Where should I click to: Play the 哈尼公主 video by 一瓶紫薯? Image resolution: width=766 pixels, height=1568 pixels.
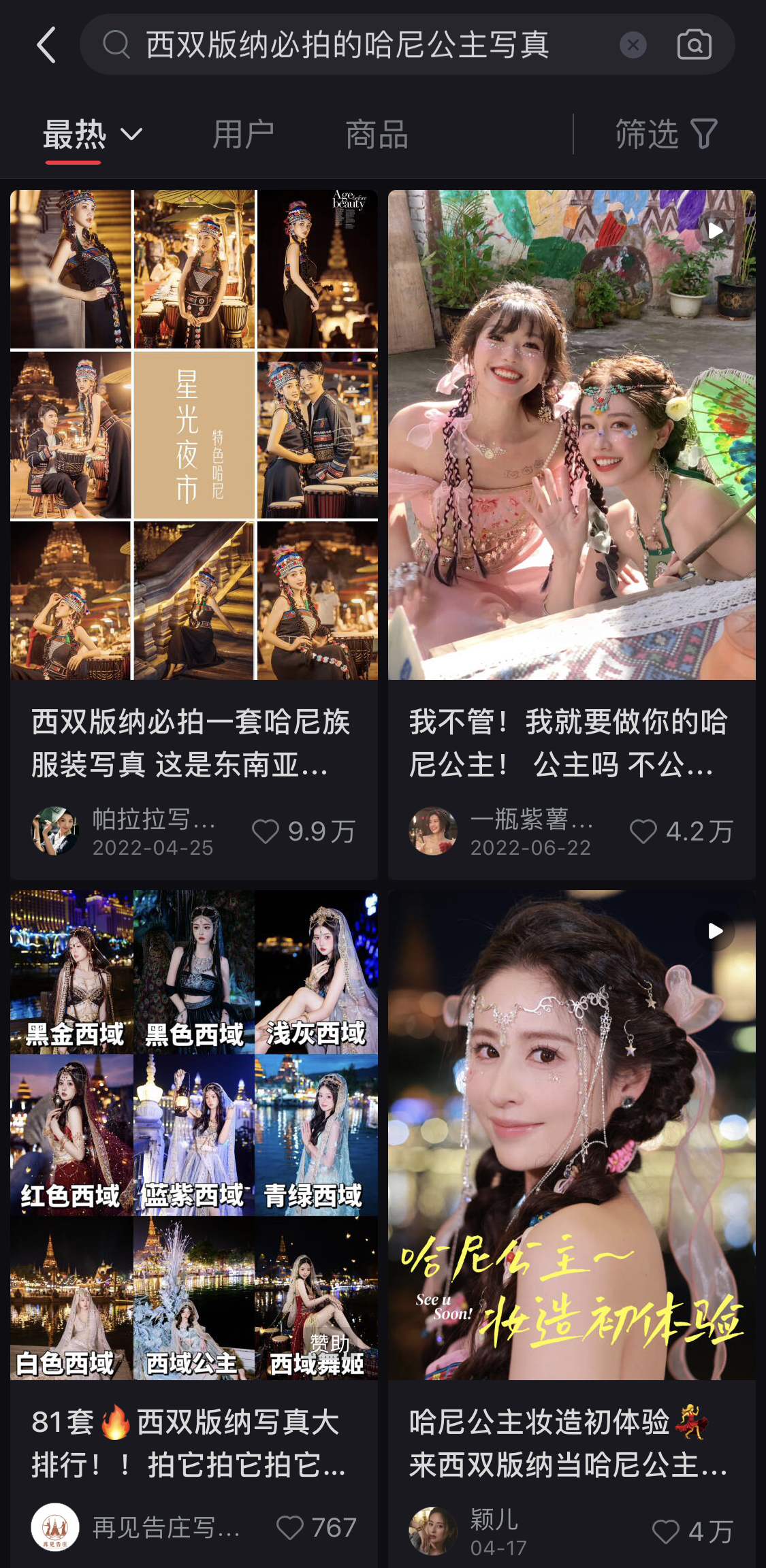[x=714, y=231]
